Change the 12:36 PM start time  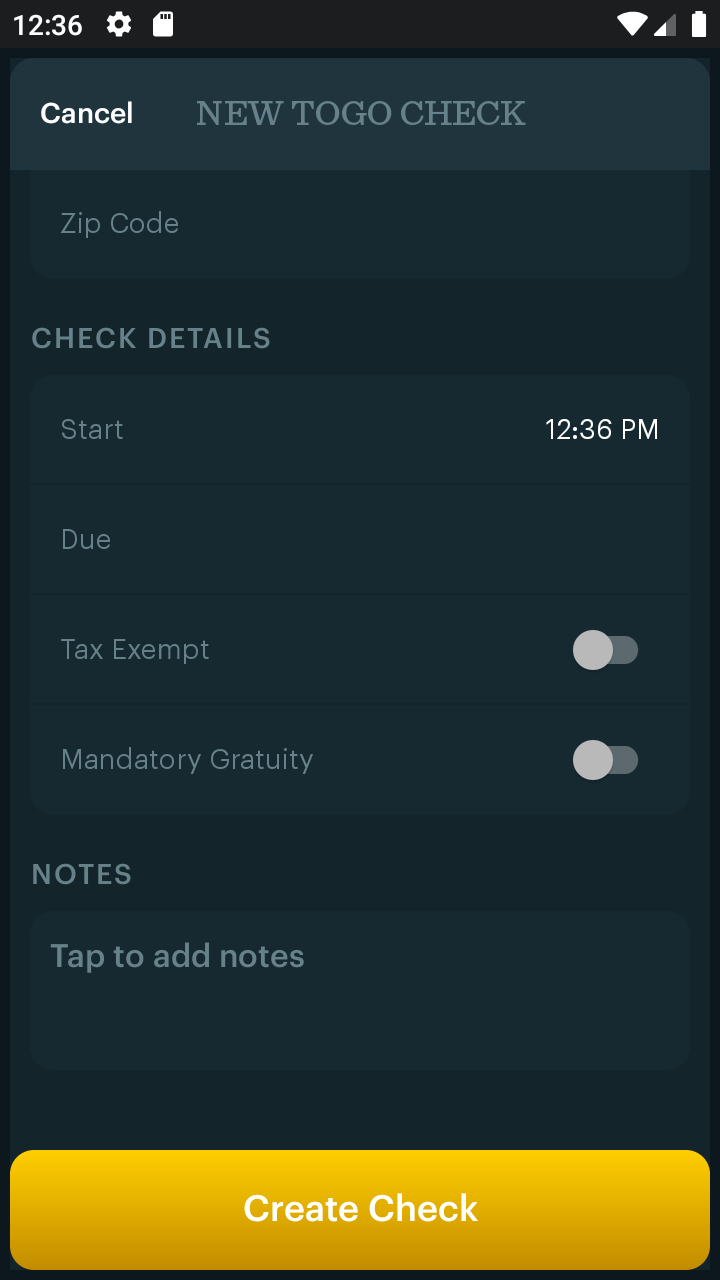point(602,429)
